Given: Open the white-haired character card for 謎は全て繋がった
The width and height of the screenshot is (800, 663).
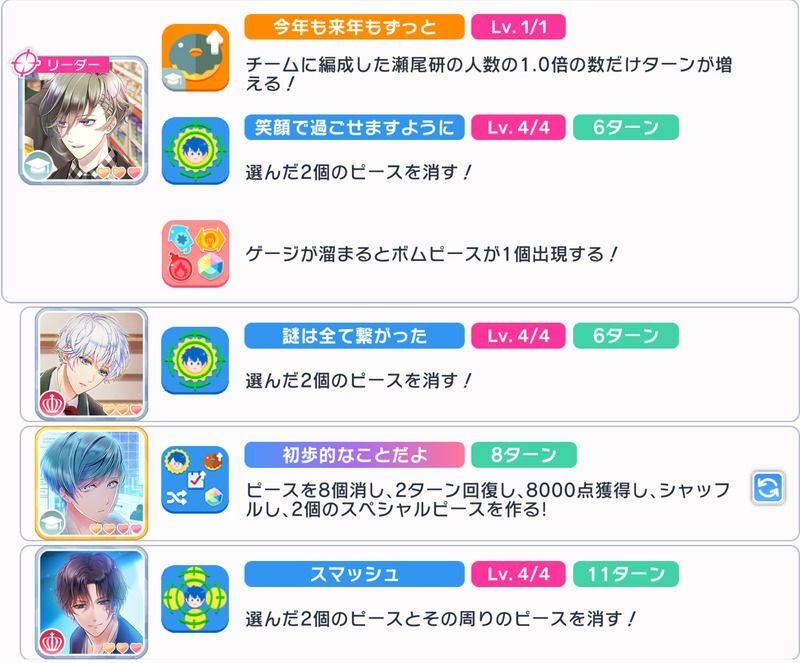Looking at the screenshot, I should (91, 363).
